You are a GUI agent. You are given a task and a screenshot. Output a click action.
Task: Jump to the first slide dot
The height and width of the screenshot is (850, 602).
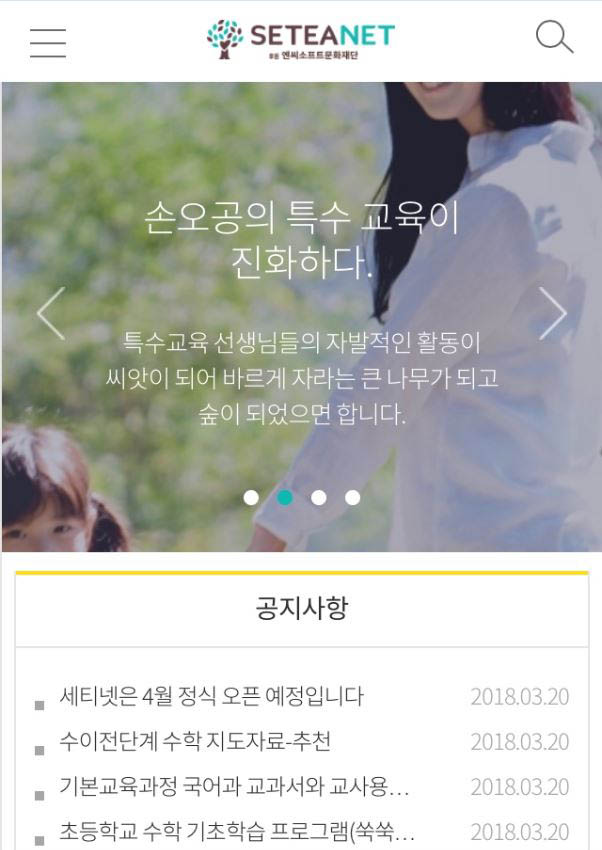(251, 497)
